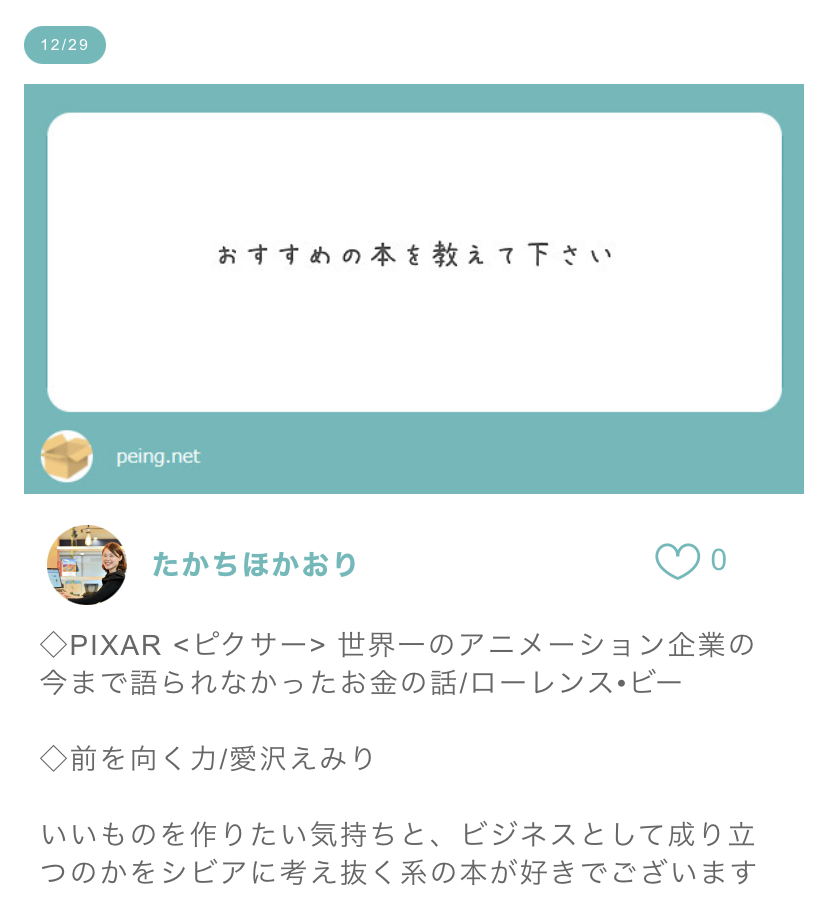Select the 12/29 date chip
The width and height of the screenshot is (828, 914).
click(x=65, y=45)
